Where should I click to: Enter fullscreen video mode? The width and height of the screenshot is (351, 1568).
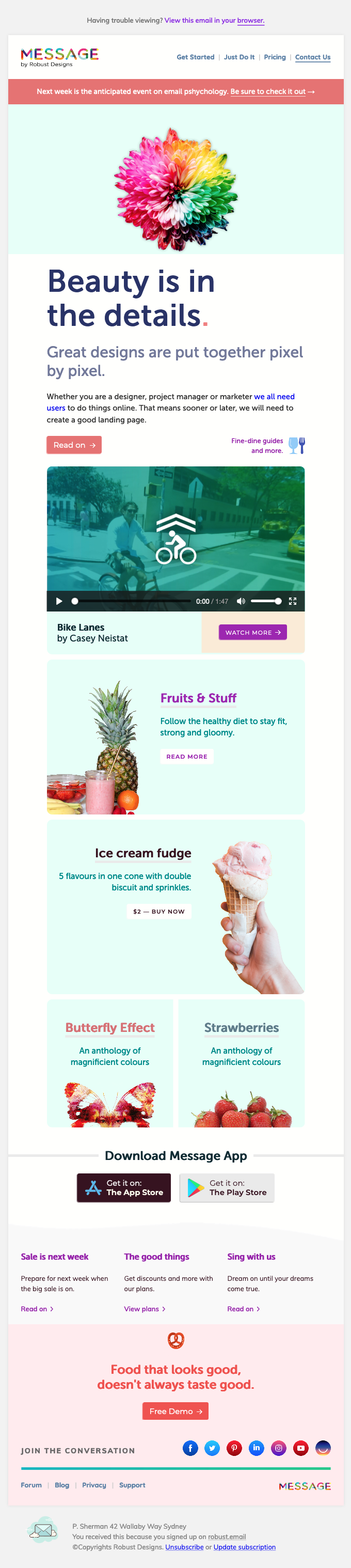(x=293, y=601)
